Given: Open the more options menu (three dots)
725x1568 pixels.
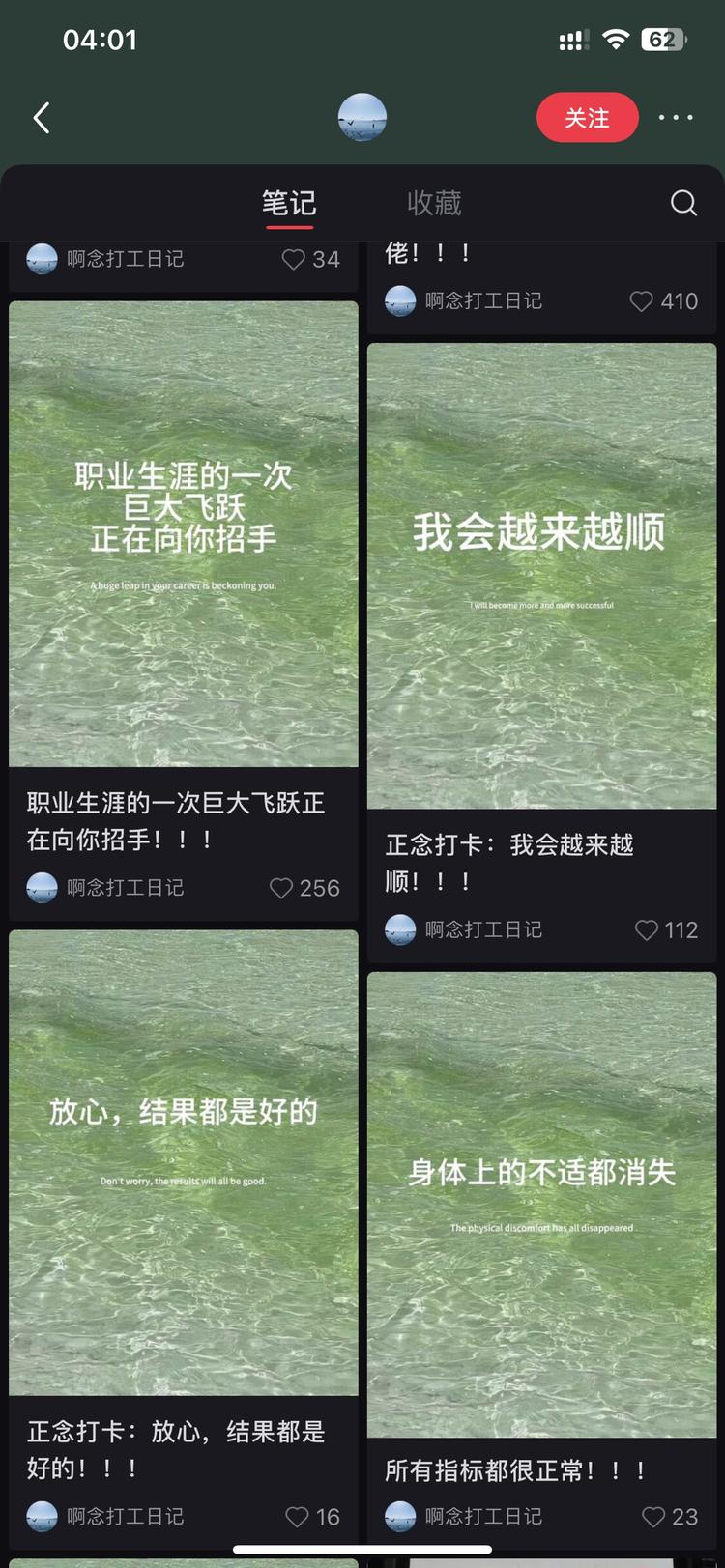Looking at the screenshot, I should pos(674,117).
